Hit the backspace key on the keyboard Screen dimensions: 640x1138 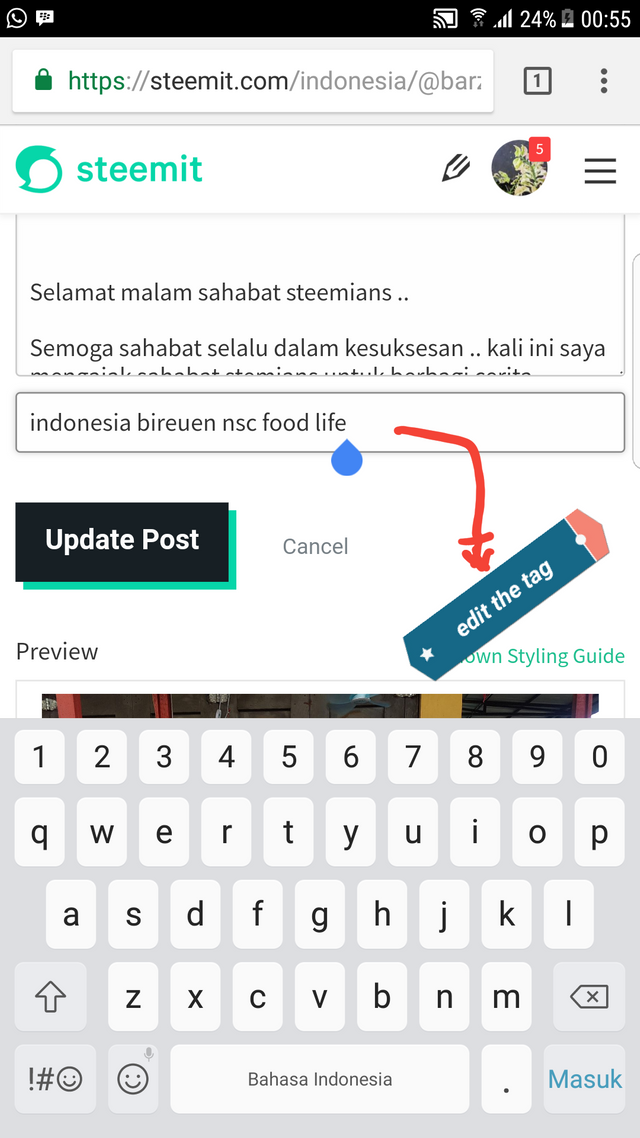(589, 997)
